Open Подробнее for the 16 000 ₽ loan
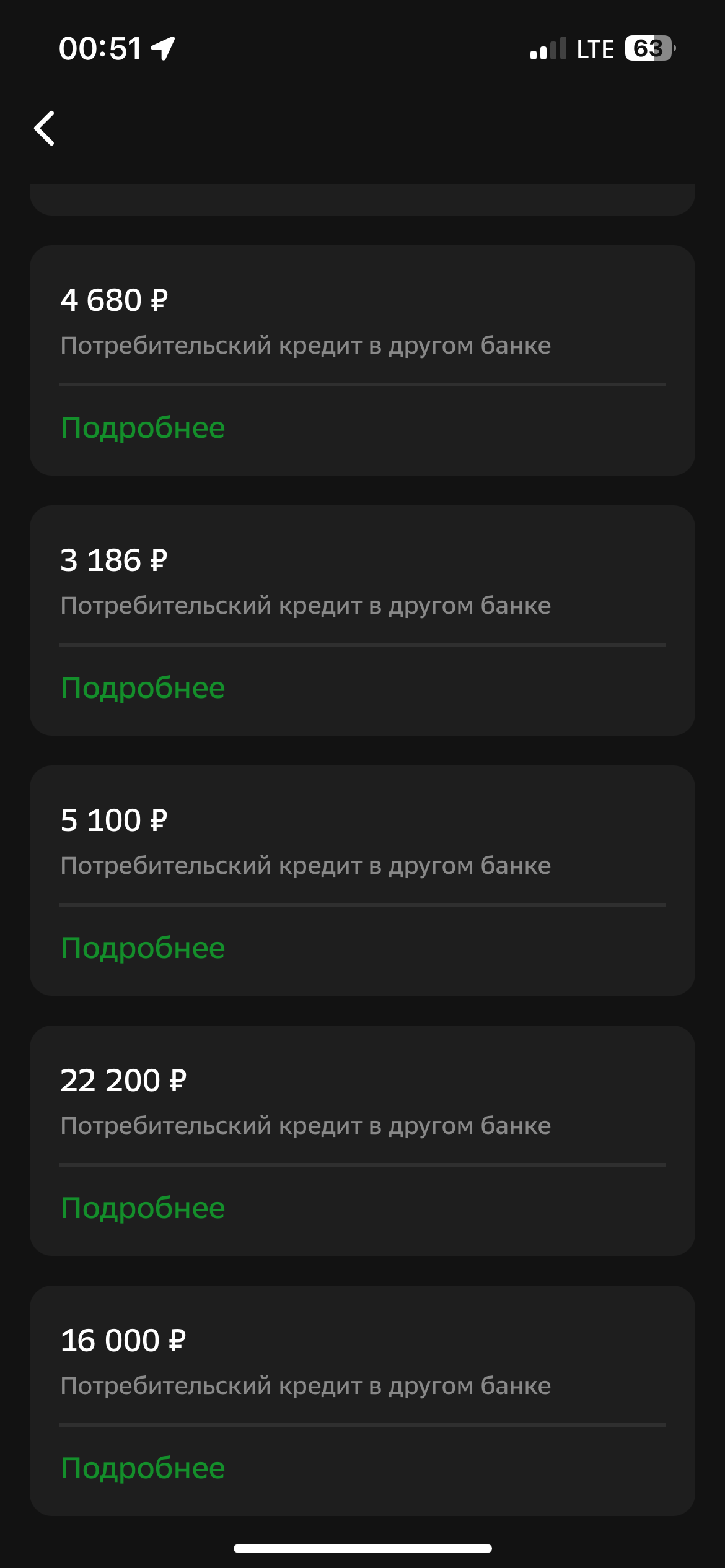 [x=143, y=1469]
